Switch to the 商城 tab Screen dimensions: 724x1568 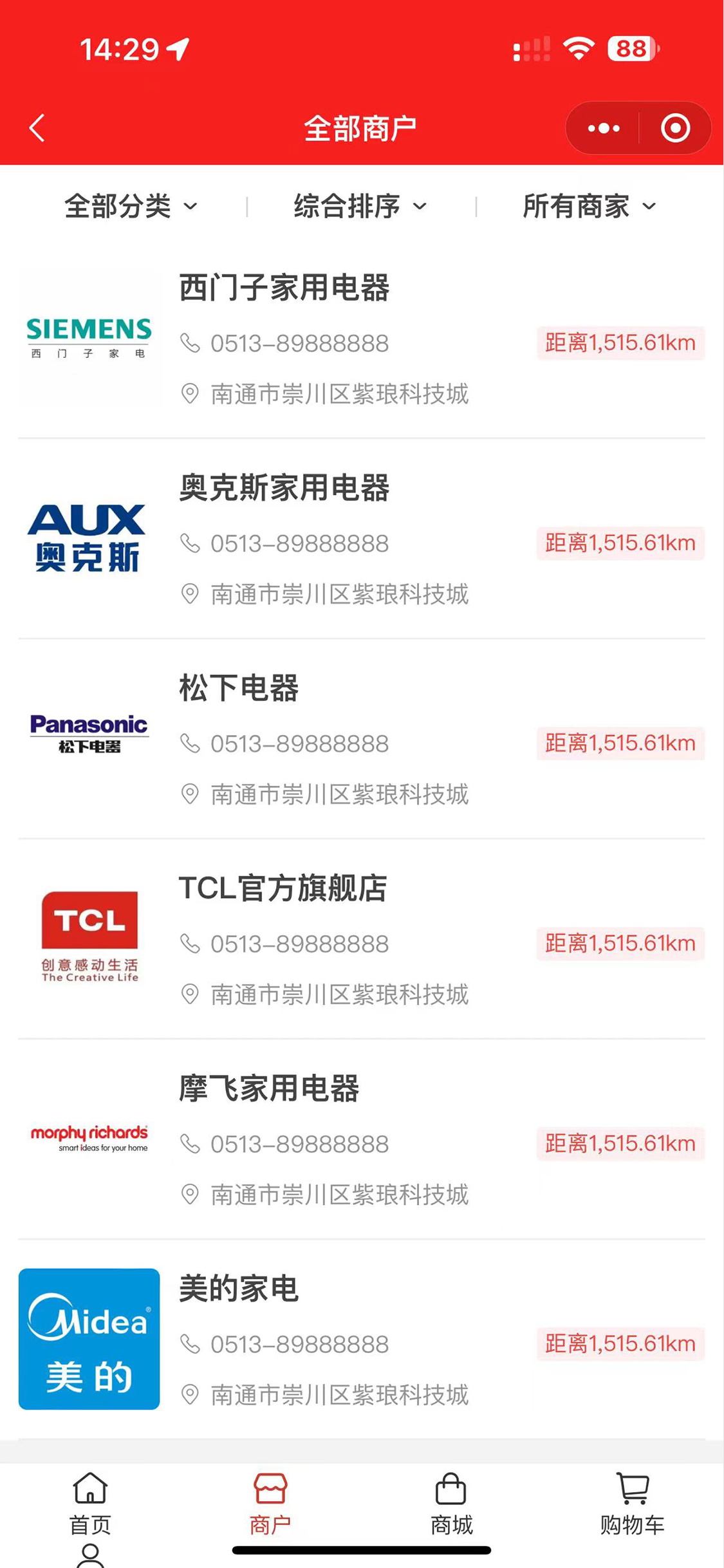tap(452, 1505)
